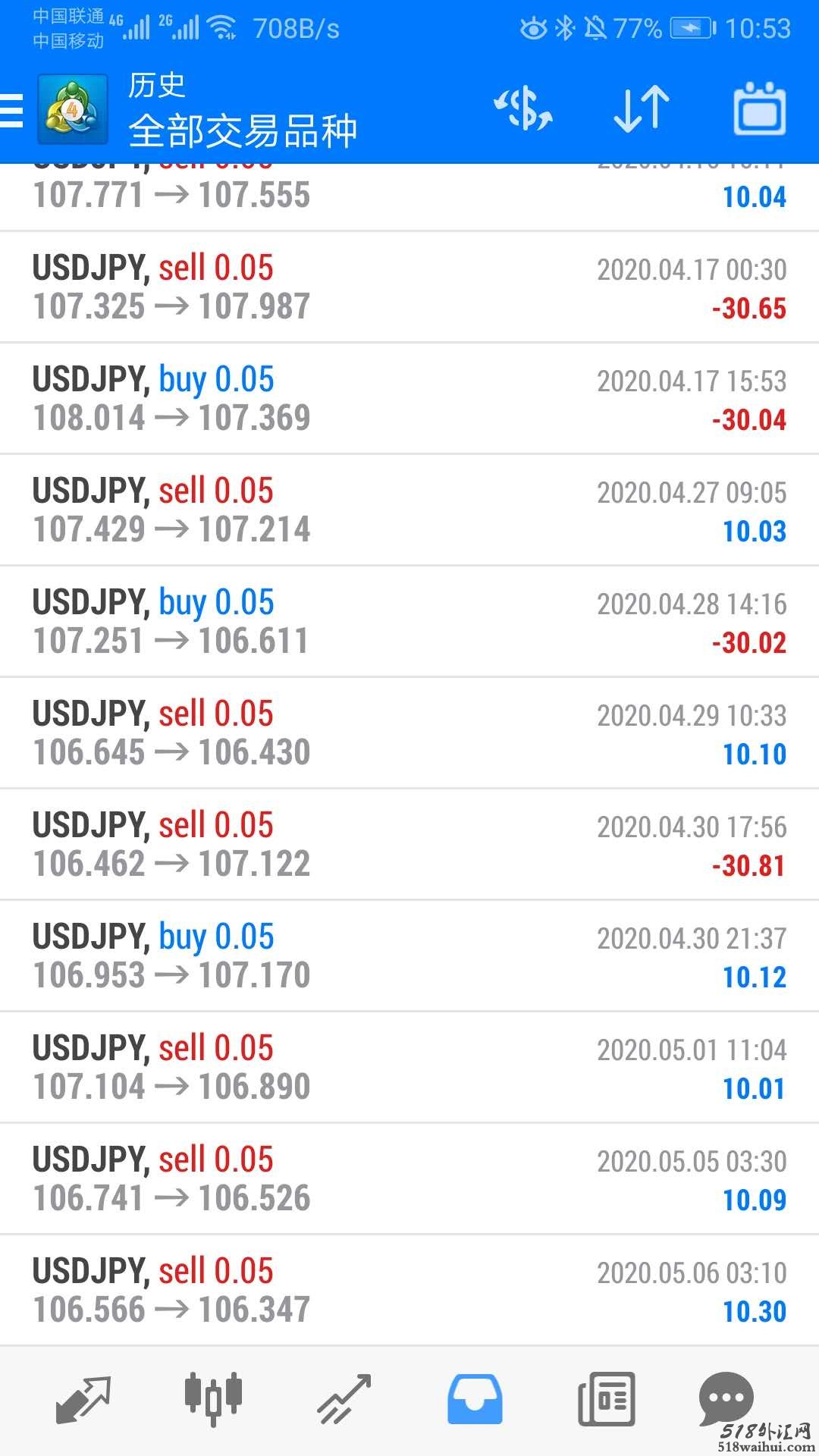
Task: Open the USDJPY buy trade with -30.04 loss
Action: 409,399
